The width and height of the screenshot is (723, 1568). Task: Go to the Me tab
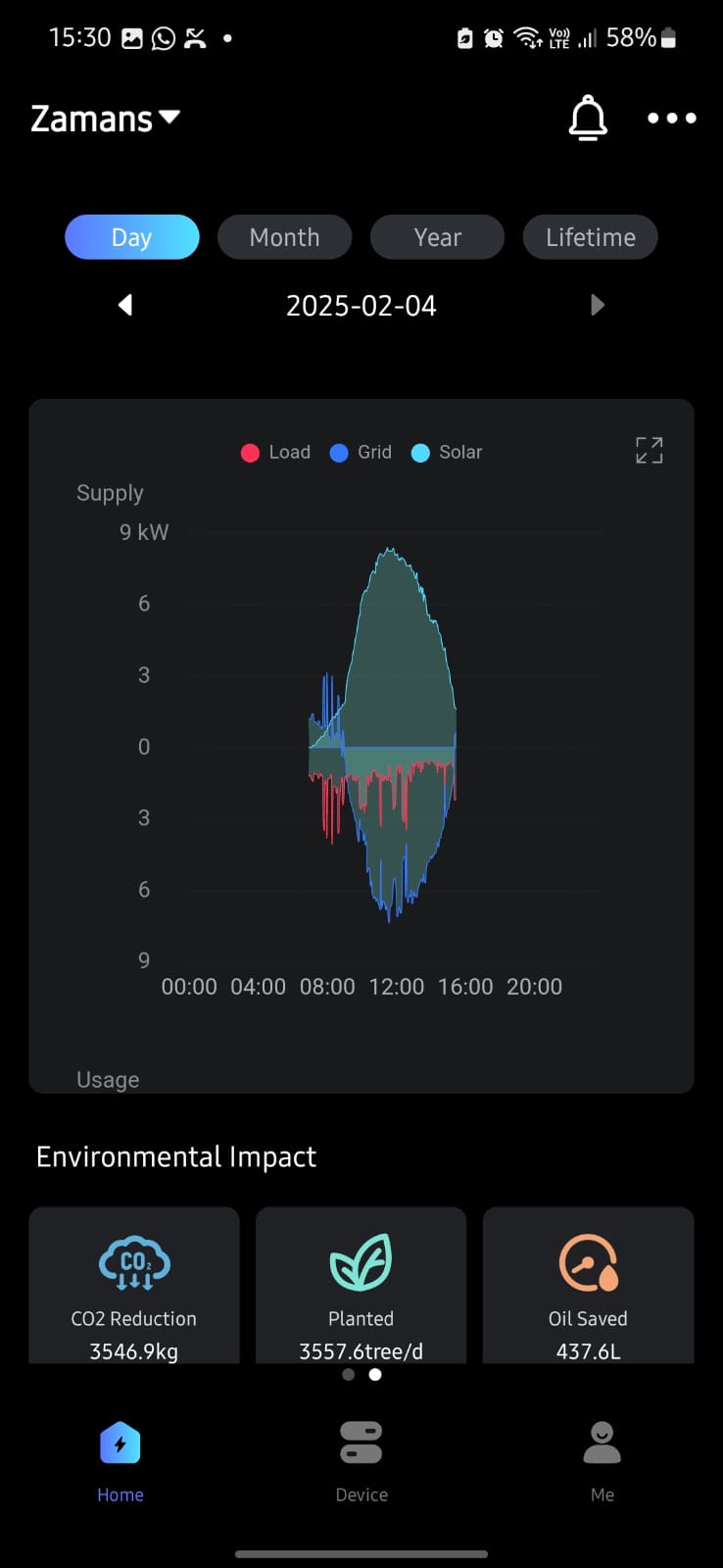coord(602,1460)
